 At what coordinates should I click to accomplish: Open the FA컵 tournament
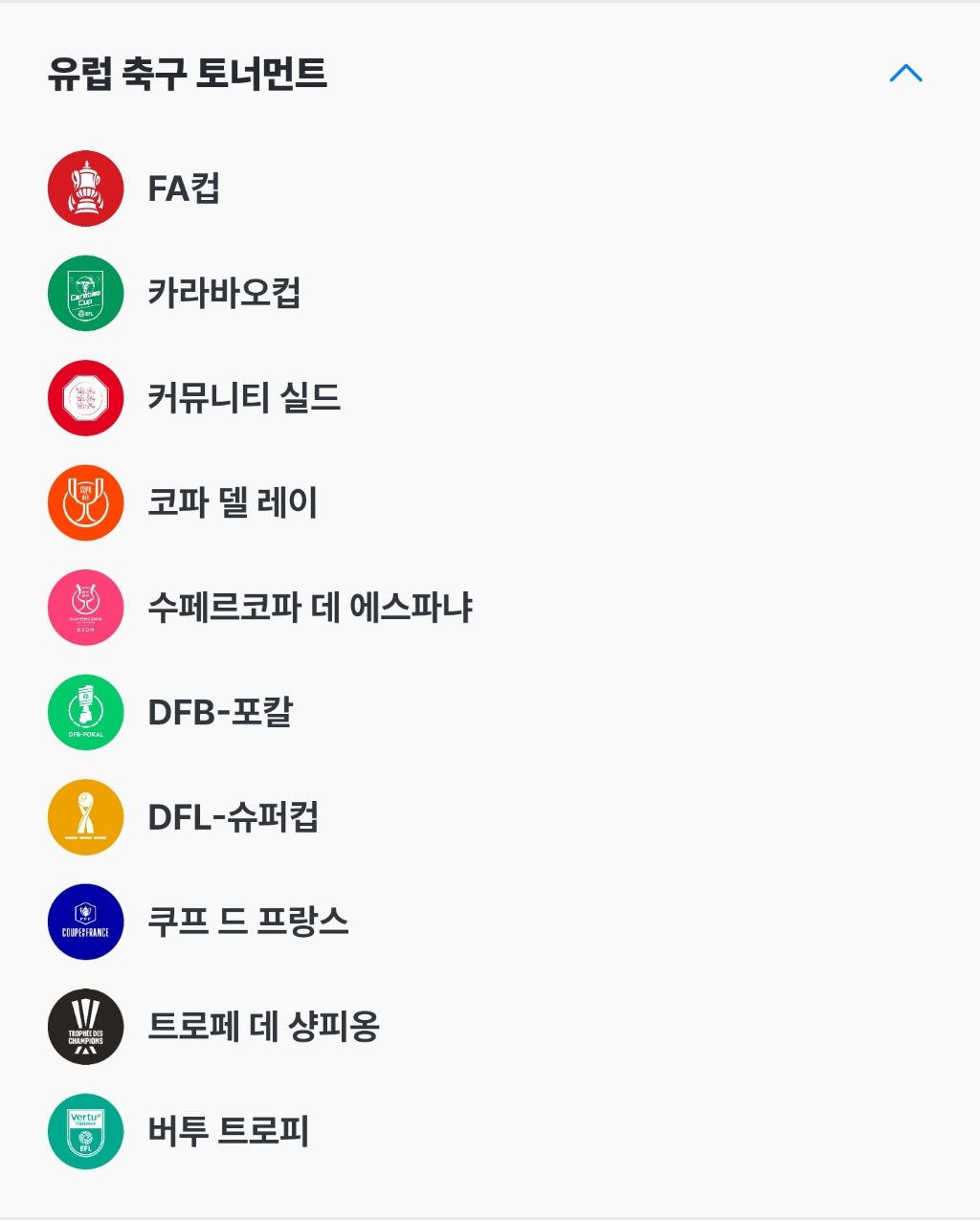pyautogui.click(x=490, y=189)
